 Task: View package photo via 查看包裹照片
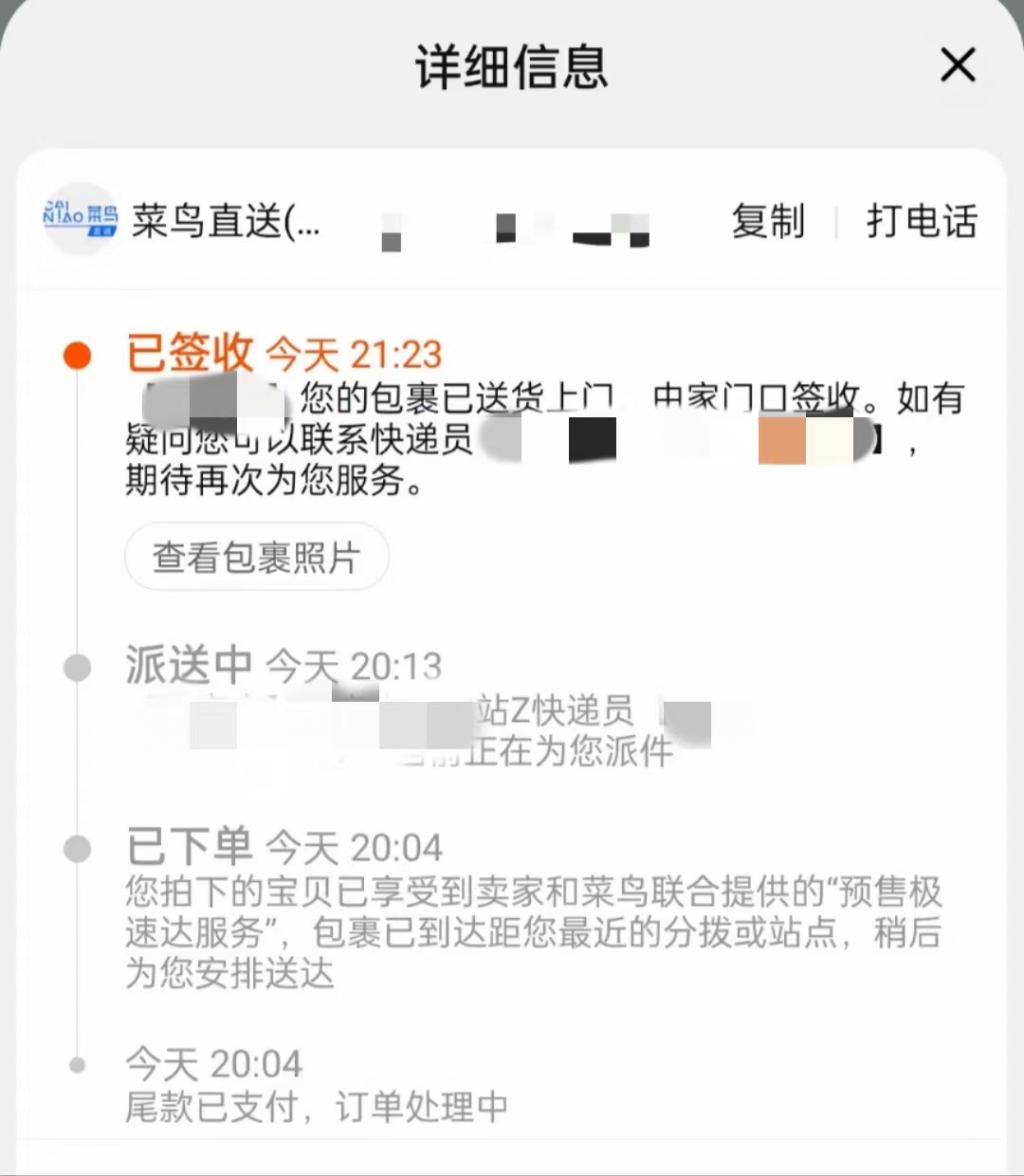pos(256,557)
